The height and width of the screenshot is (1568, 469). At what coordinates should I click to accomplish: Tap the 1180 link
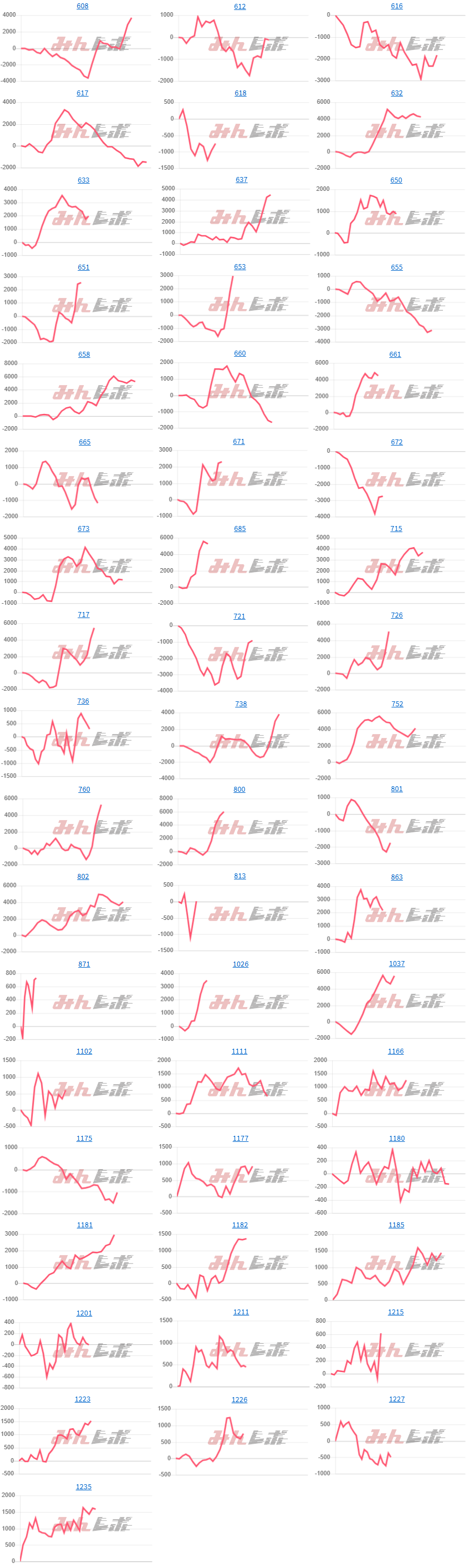(396, 1137)
